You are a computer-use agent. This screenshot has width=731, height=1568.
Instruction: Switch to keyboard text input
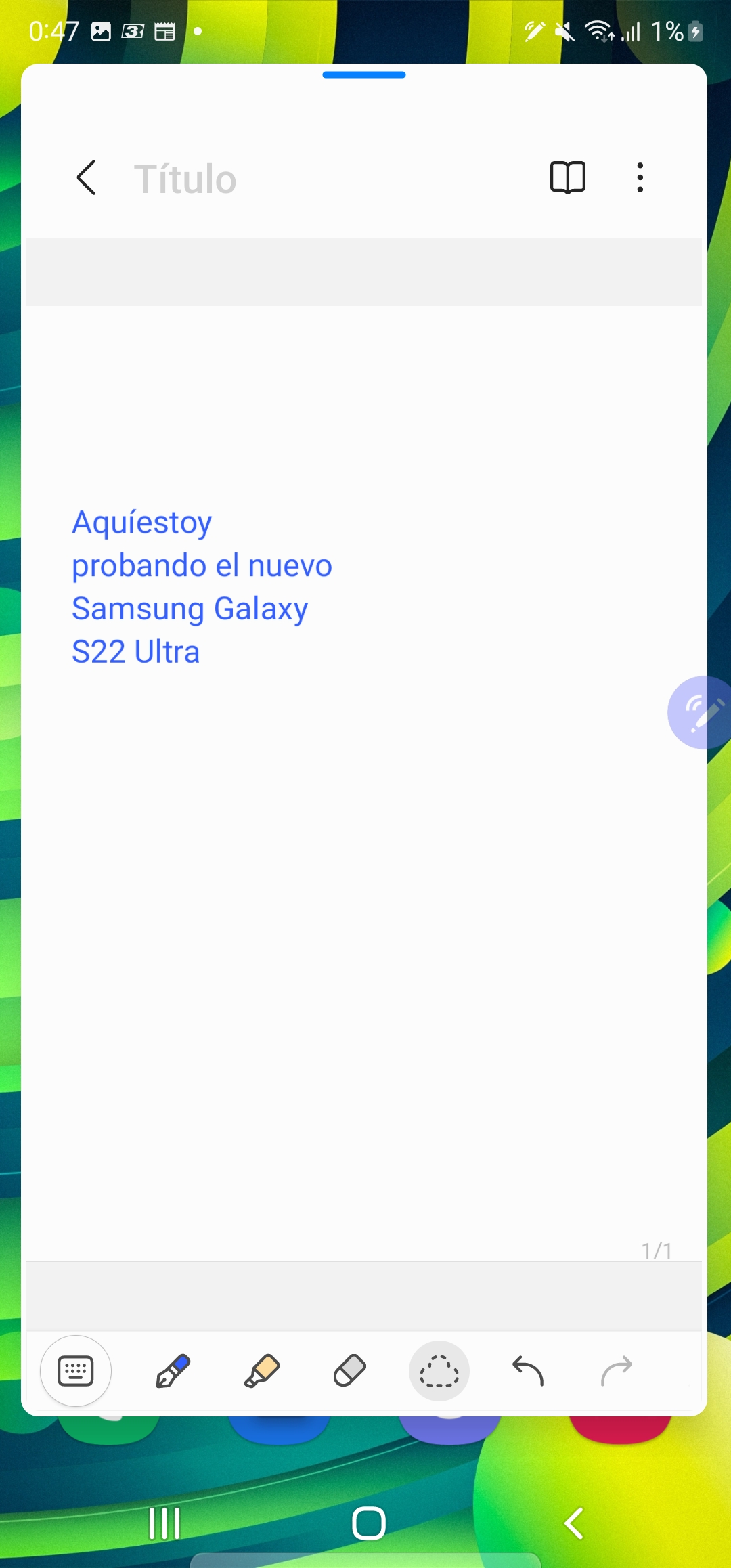click(x=76, y=1372)
